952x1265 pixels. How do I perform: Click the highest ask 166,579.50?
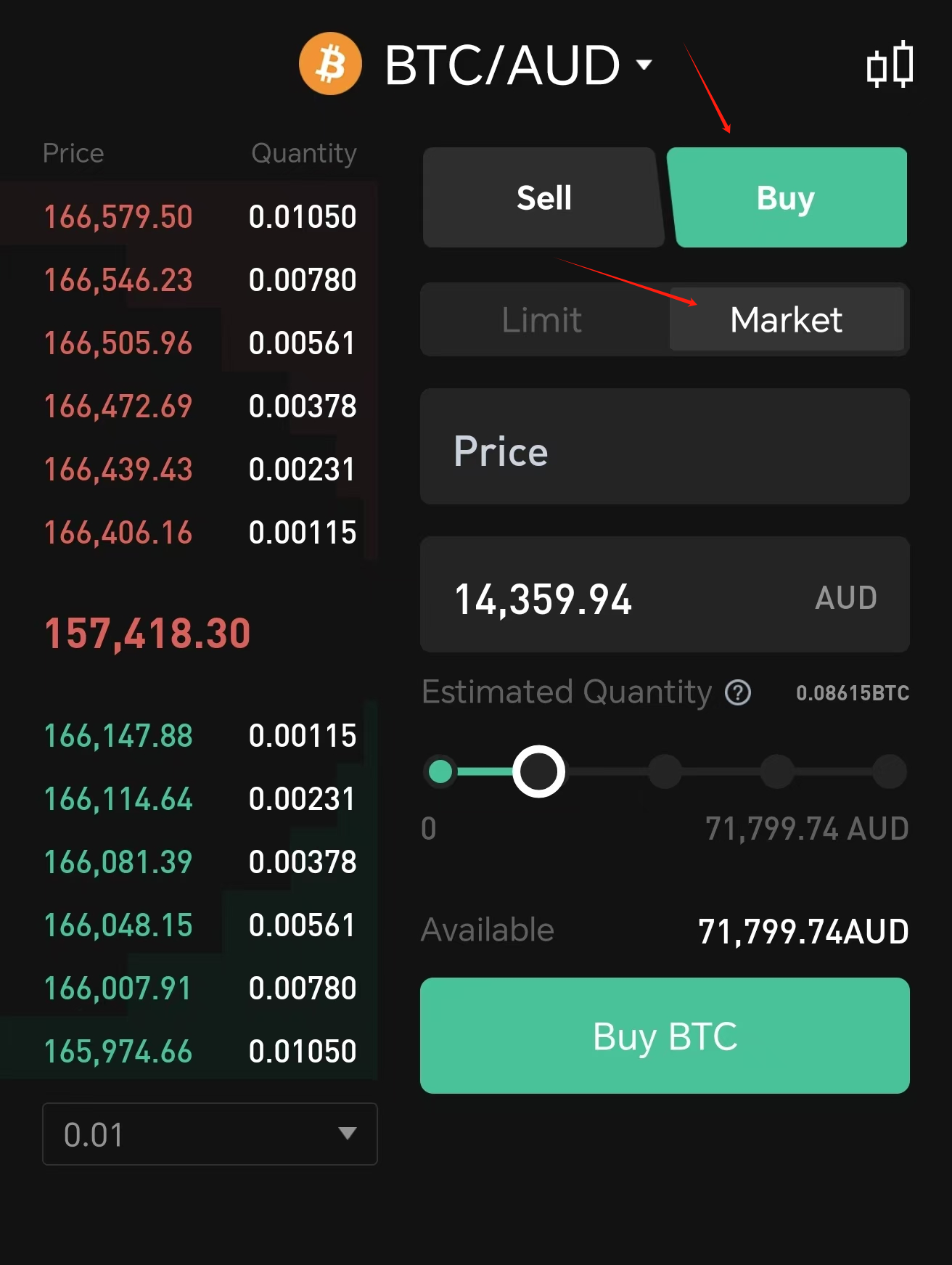(118, 216)
